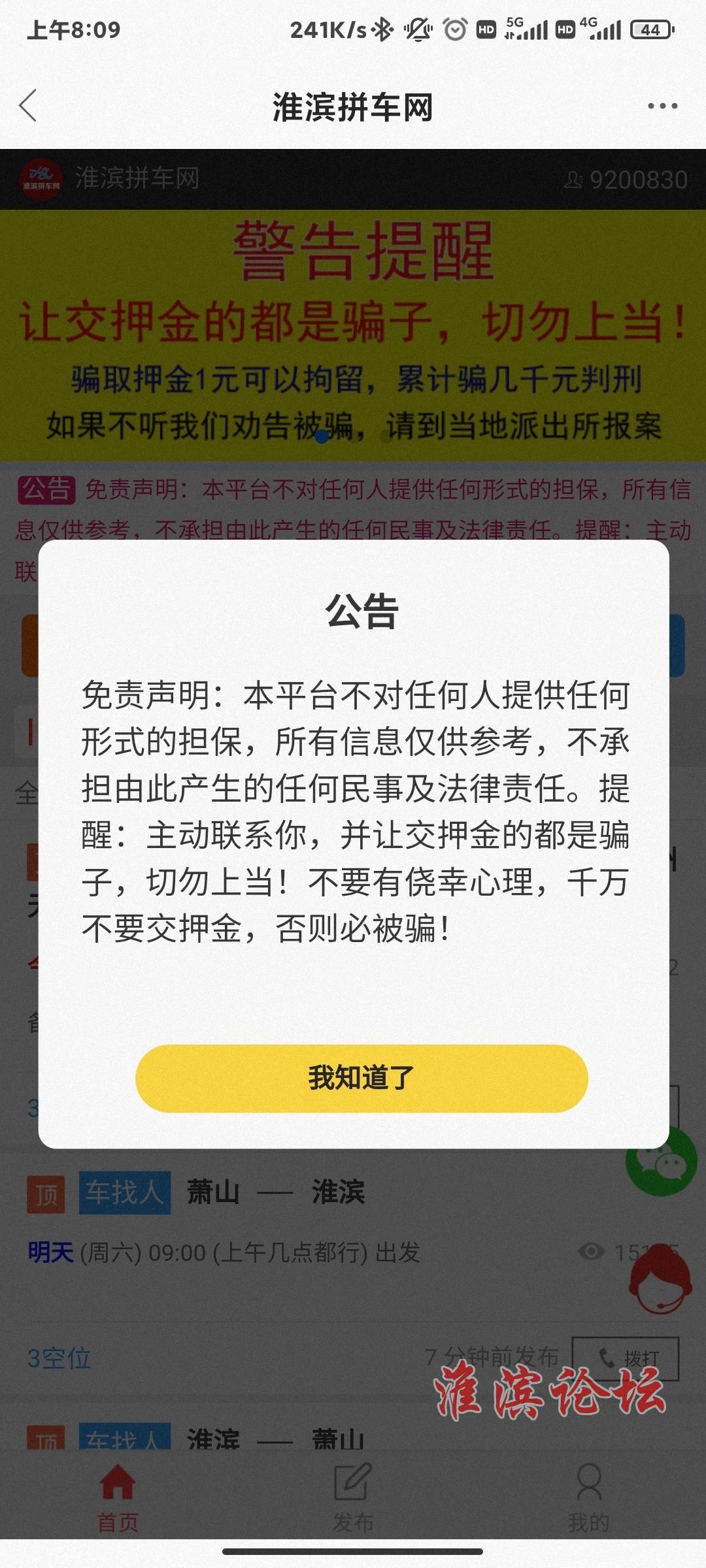Go back using the top-left arrow
Image resolution: width=706 pixels, height=1568 pixels.
pos(29,106)
